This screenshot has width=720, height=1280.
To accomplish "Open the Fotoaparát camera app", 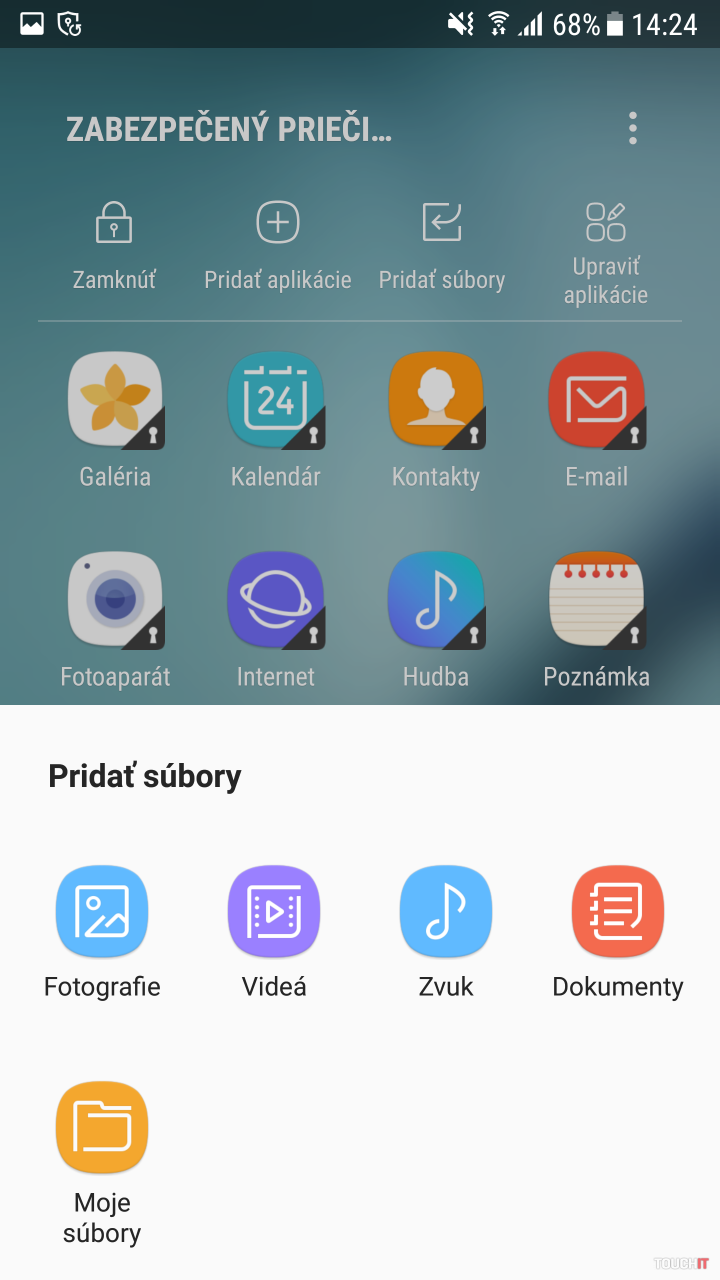I will [x=115, y=600].
